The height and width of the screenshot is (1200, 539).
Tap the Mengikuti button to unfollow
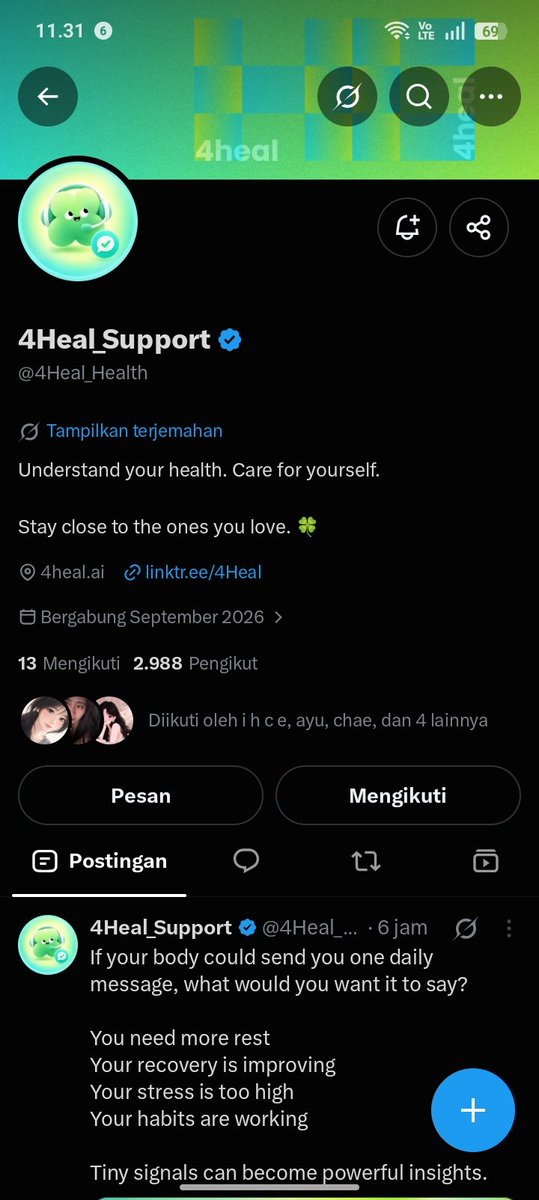click(x=398, y=796)
